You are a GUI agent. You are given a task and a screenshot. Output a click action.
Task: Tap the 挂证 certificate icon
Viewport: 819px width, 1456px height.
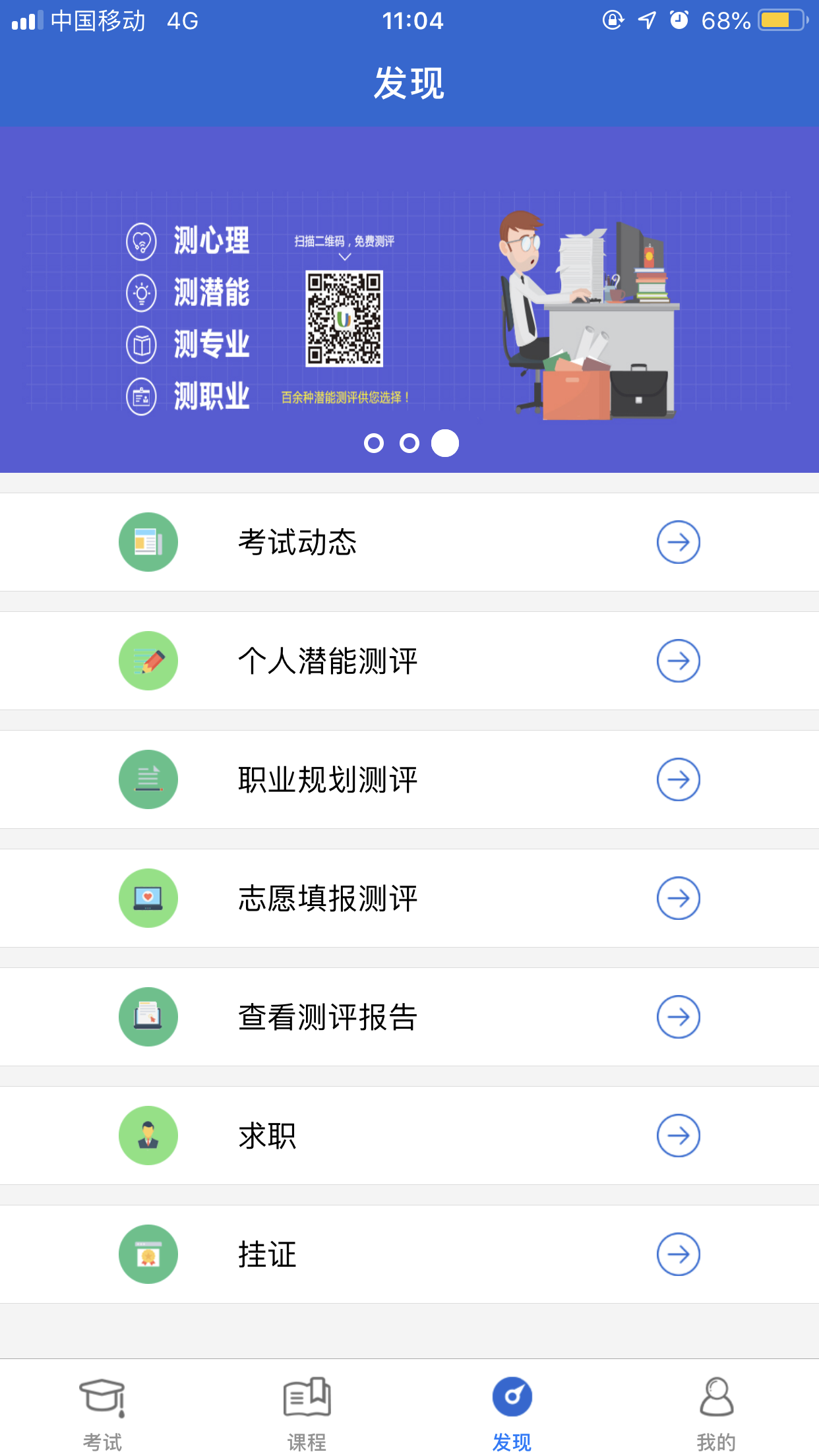[148, 1254]
